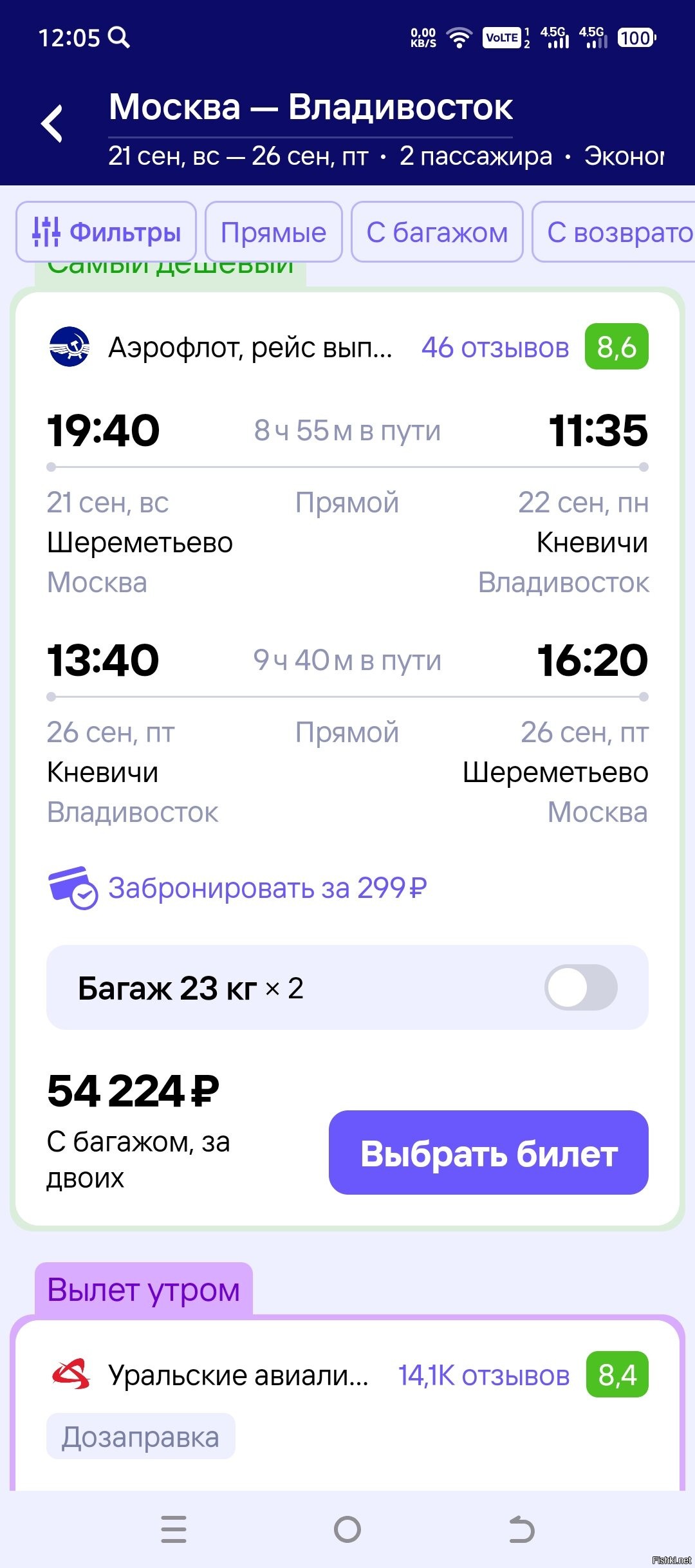Apply the С багажом filter chip

tap(437, 232)
